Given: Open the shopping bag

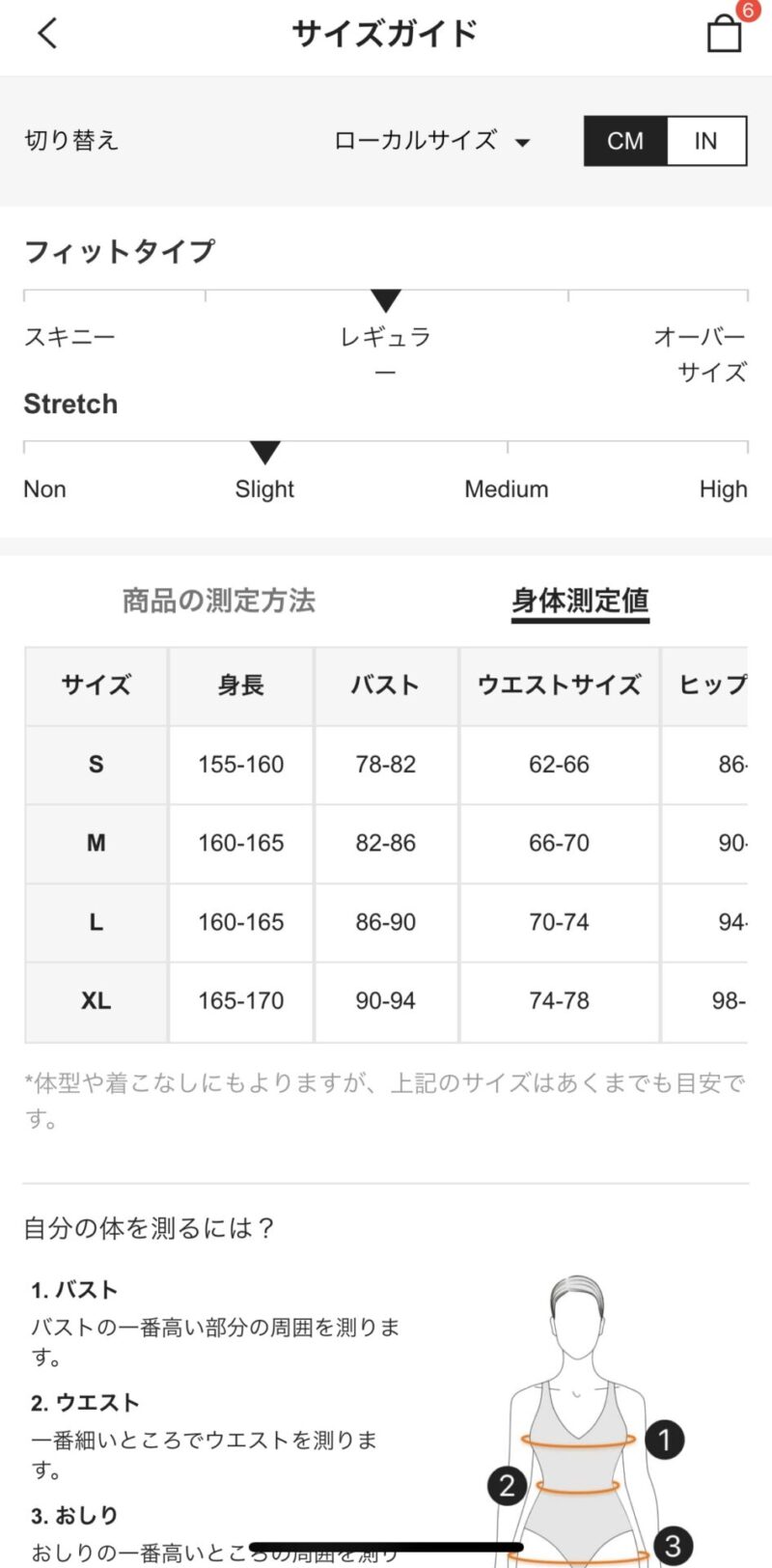Looking at the screenshot, I should 726,33.
